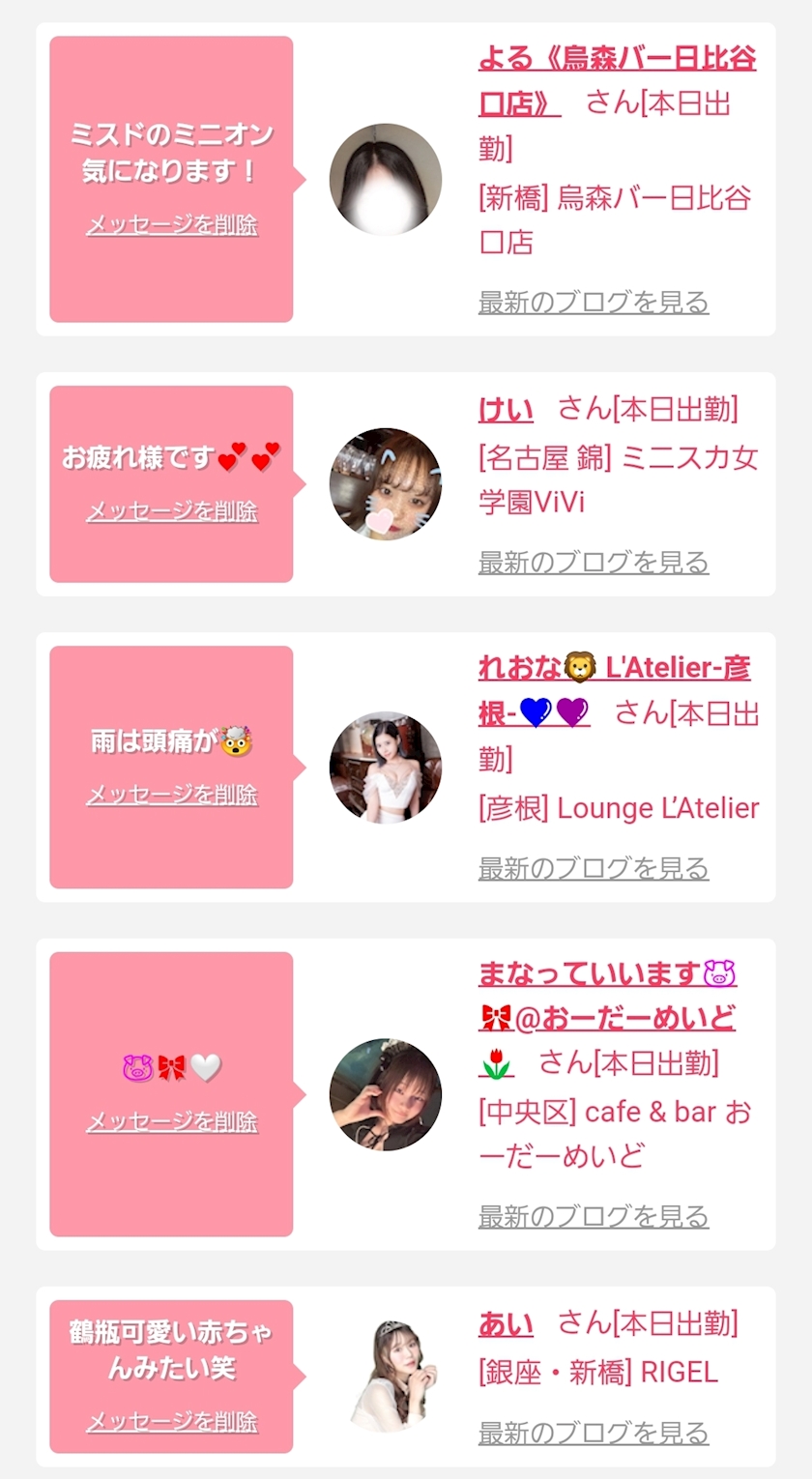Delete the pig and ribbon emoji message
Screen dimensions: 812x1479
[172, 1121]
